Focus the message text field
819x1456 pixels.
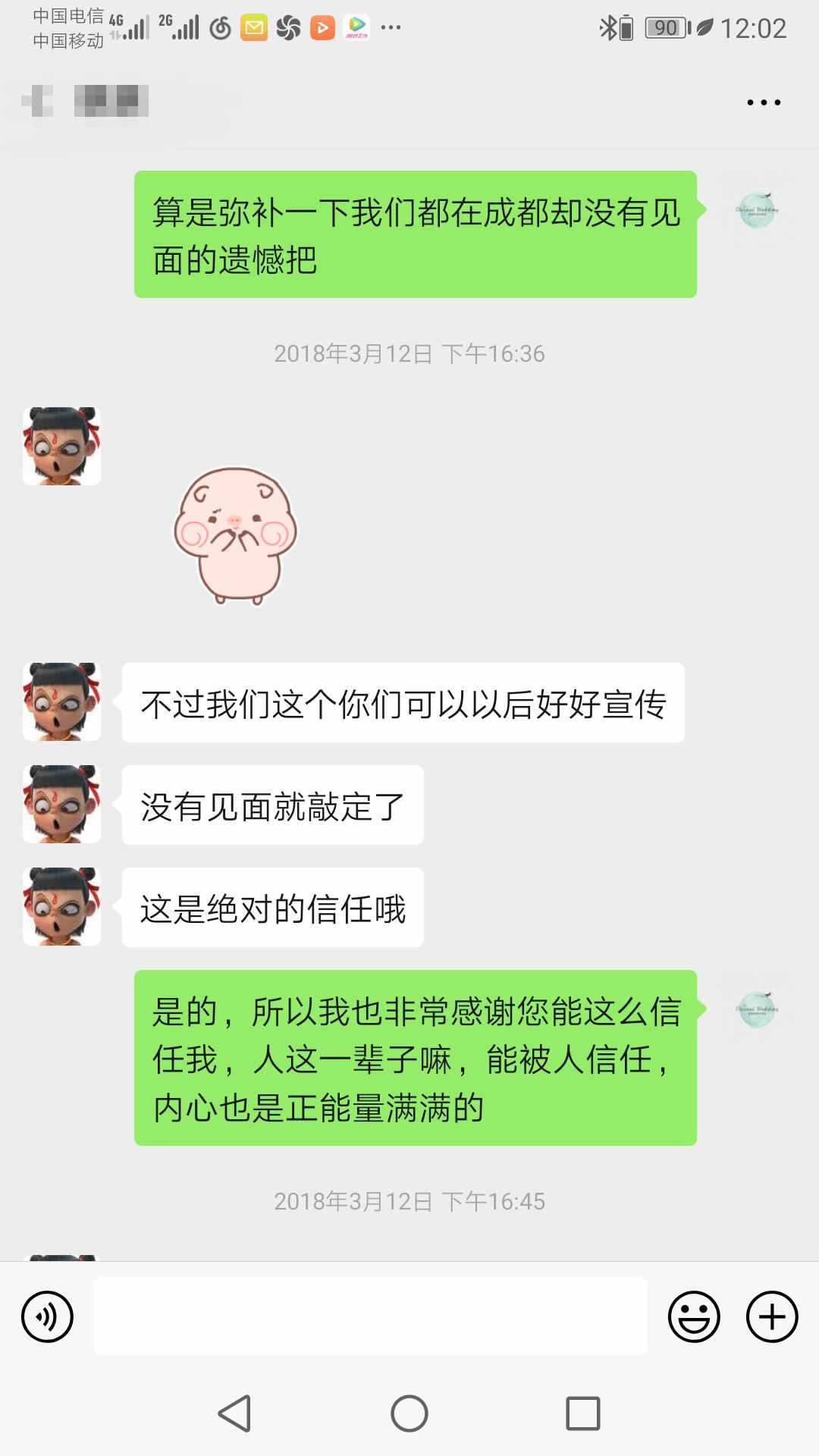click(x=370, y=1316)
